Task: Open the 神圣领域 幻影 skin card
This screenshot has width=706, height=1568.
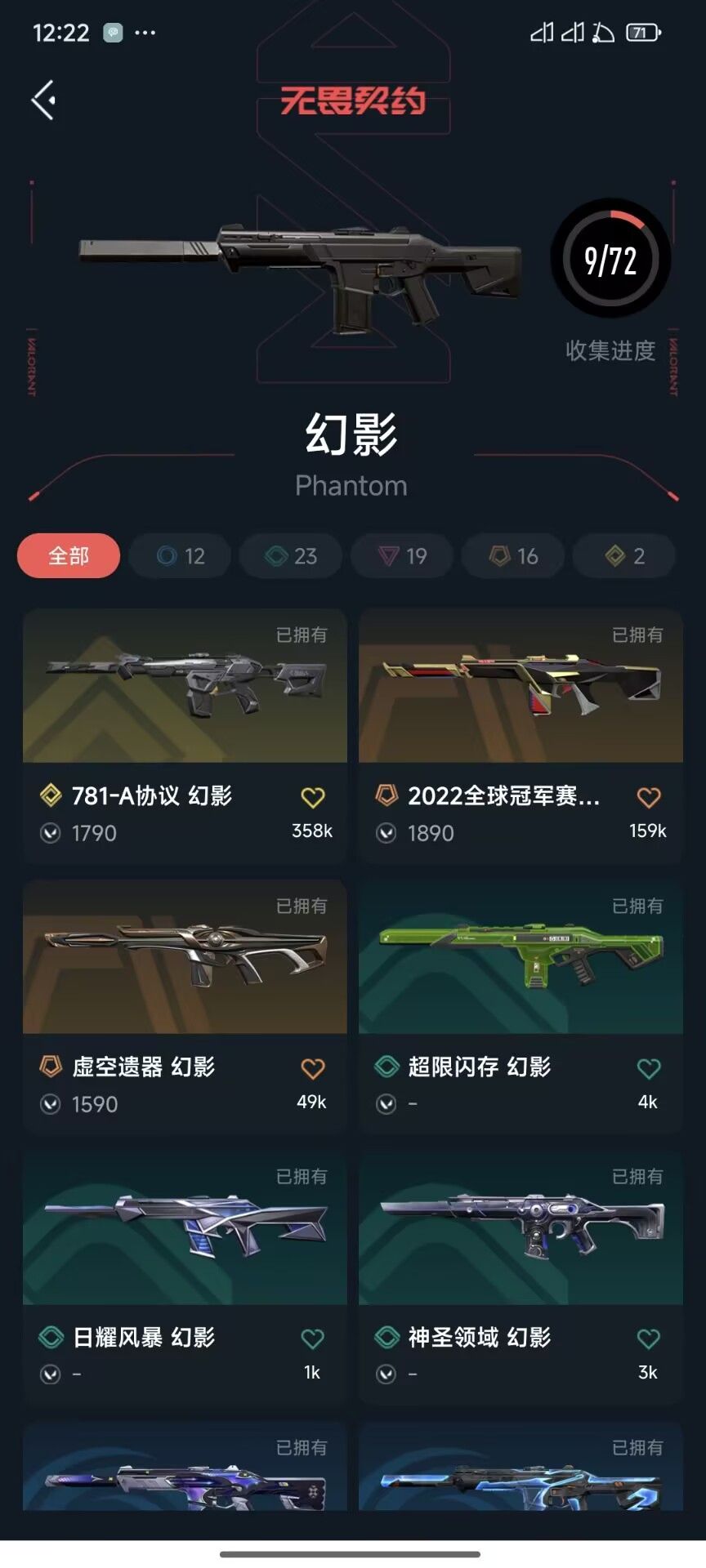Action: coord(521,1277)
